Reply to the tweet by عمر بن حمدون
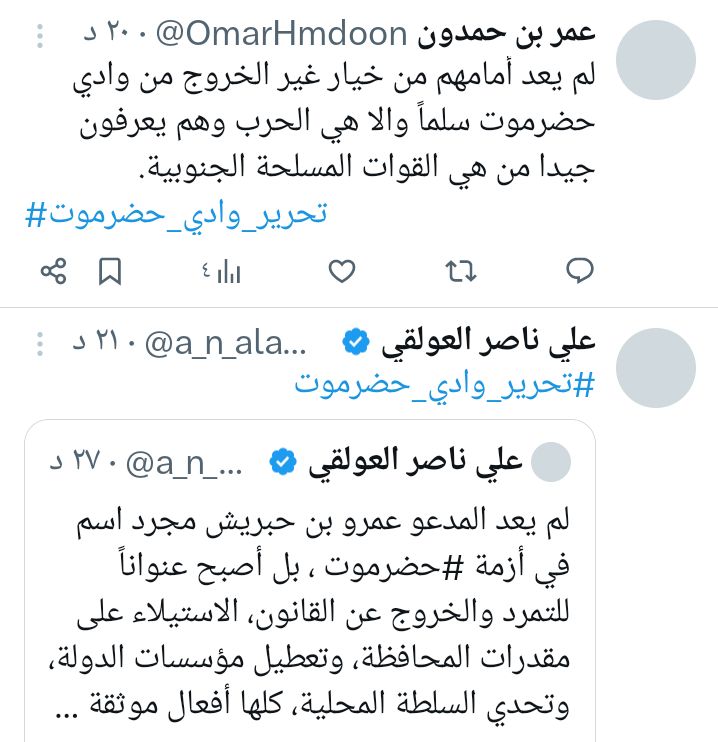 (580, 270)
